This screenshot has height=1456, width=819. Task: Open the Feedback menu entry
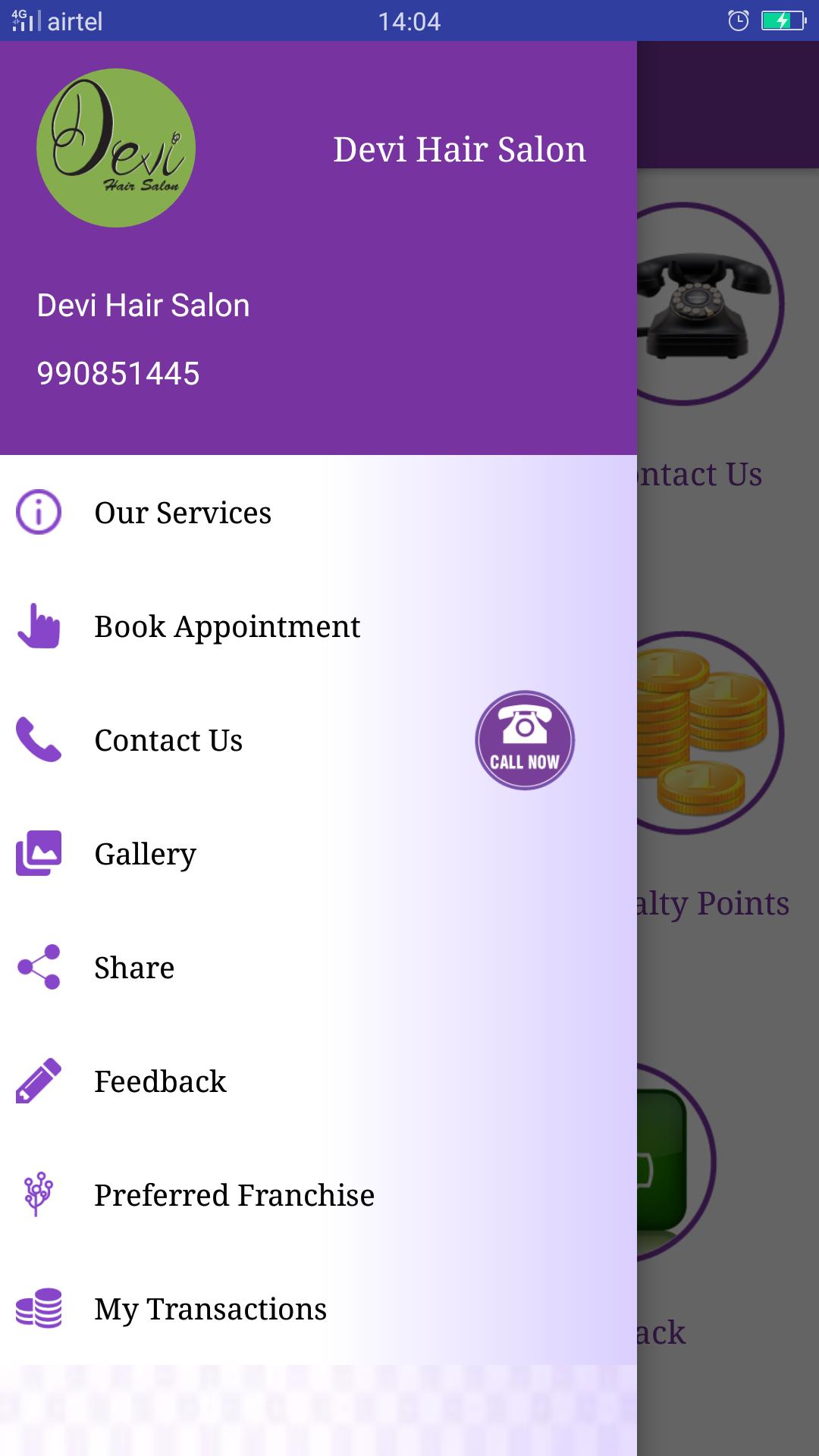pos(160,1080)
